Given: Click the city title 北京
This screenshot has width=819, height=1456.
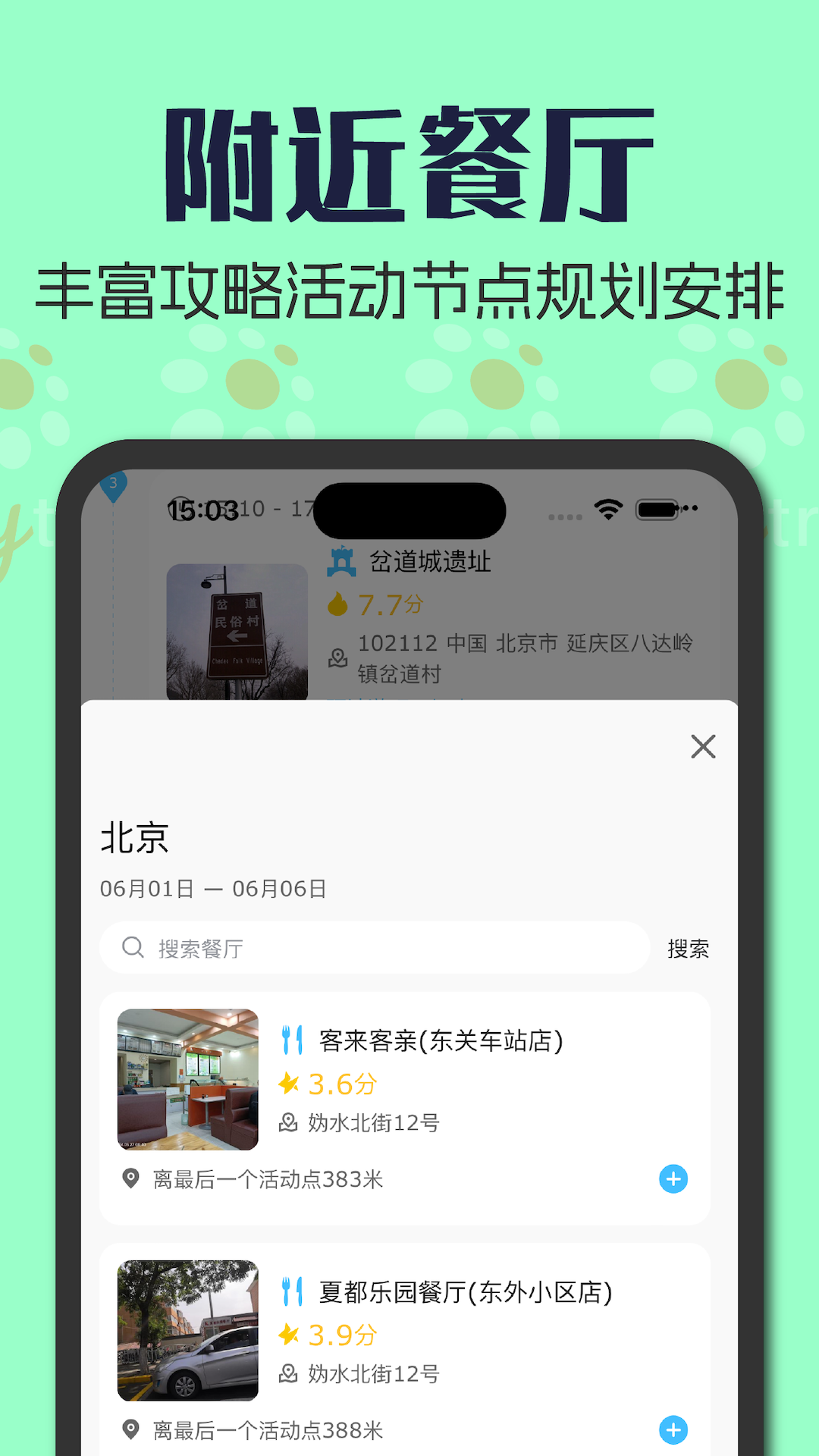Looking at the screenshot, I should pos(135,839).
